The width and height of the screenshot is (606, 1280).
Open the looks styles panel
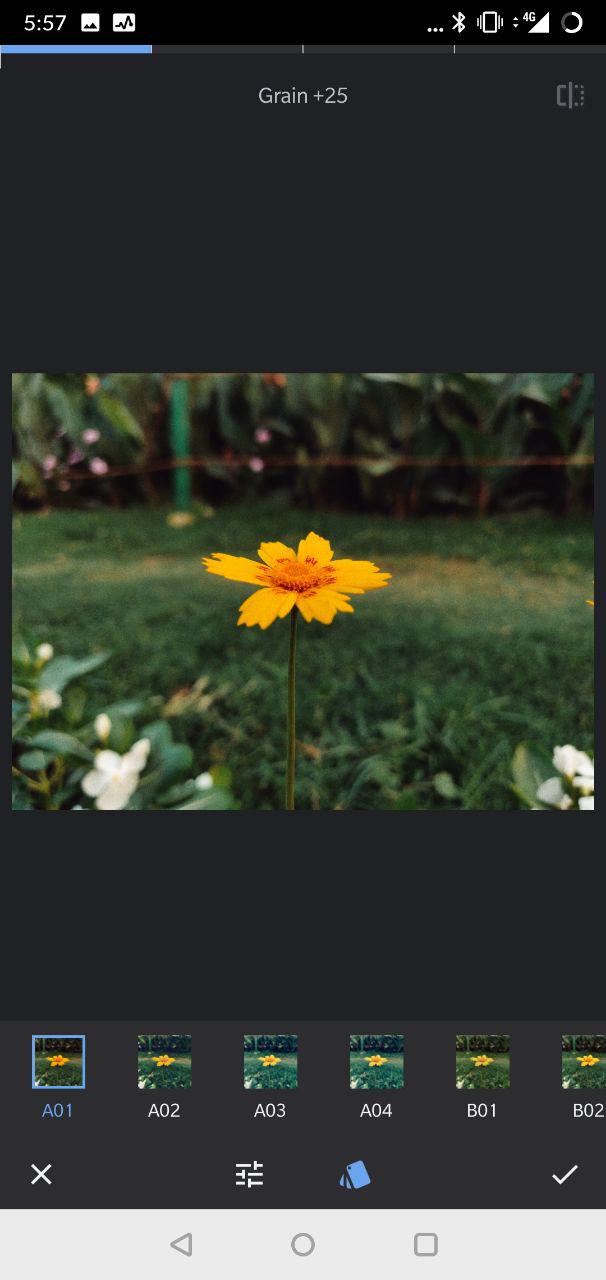coord(355,1174)
